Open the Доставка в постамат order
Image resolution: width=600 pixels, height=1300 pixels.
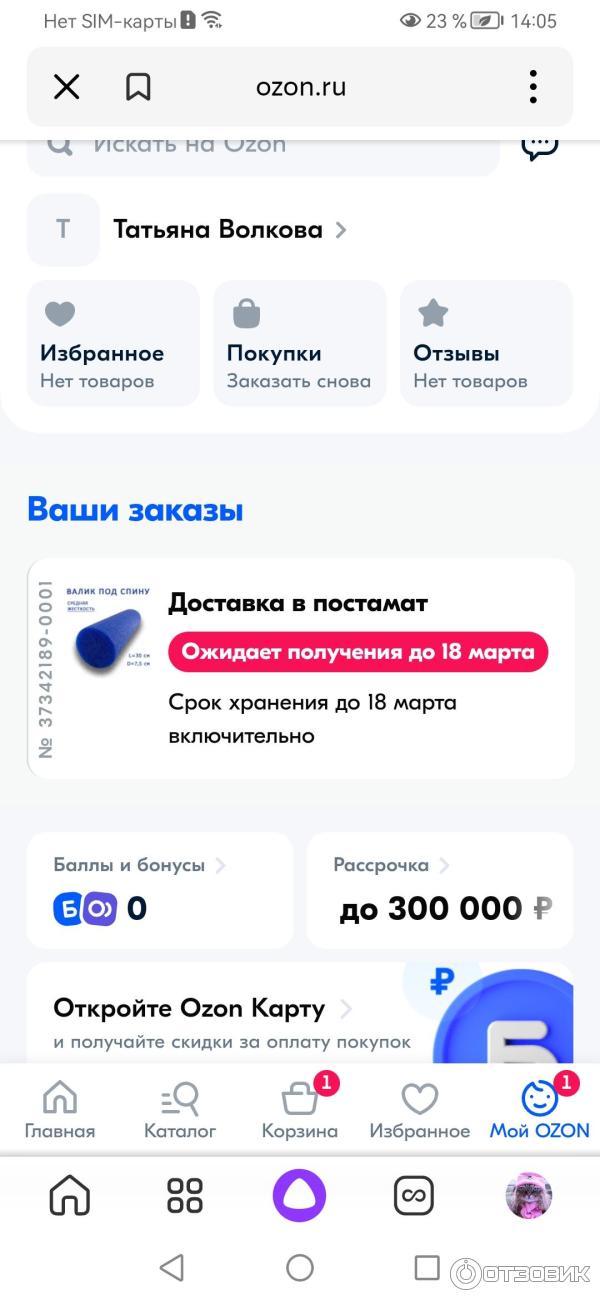pos(300,668)
